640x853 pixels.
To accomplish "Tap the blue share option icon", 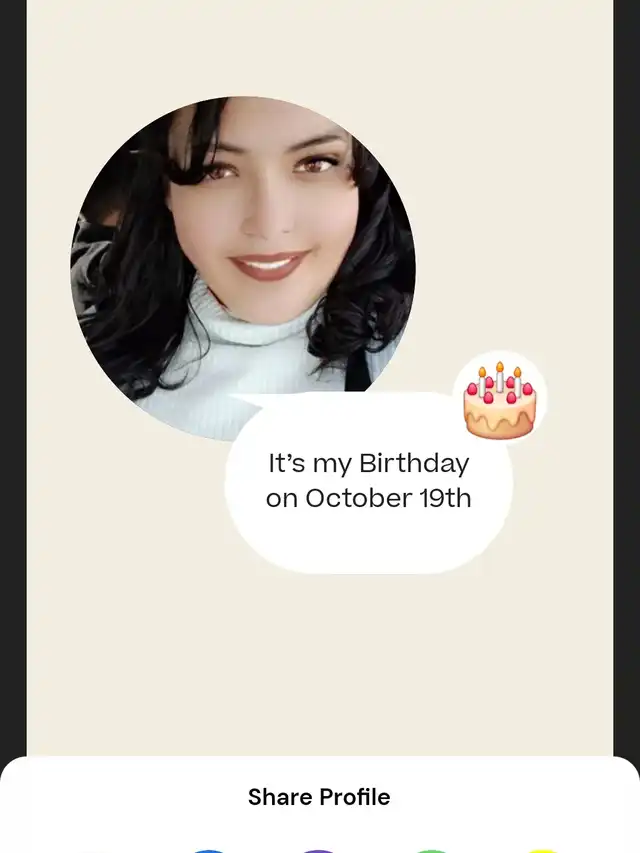I will (x=209, y=850).
